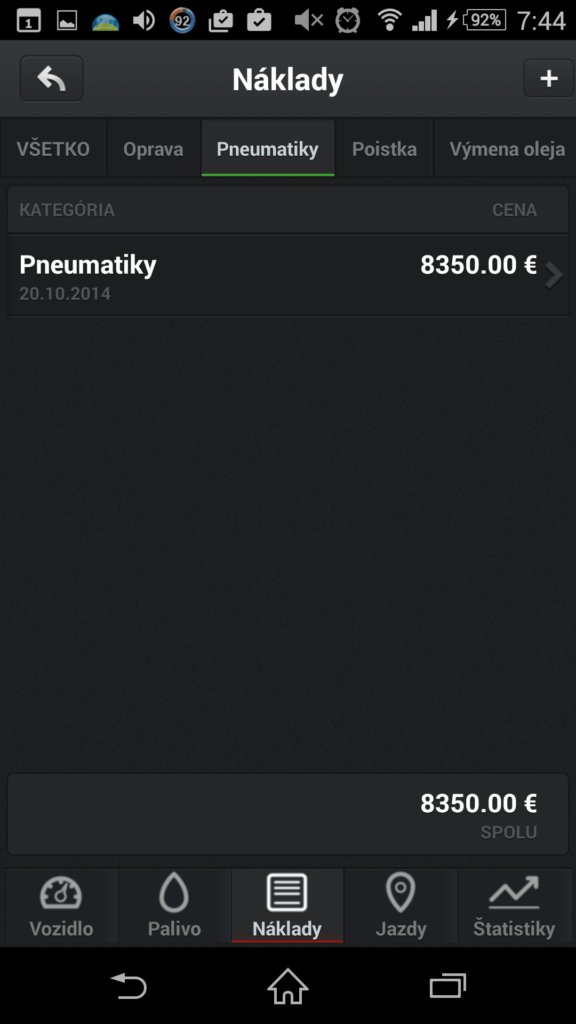
Task: Tap the back arrow in header
Action: click(x=52, y=79)
